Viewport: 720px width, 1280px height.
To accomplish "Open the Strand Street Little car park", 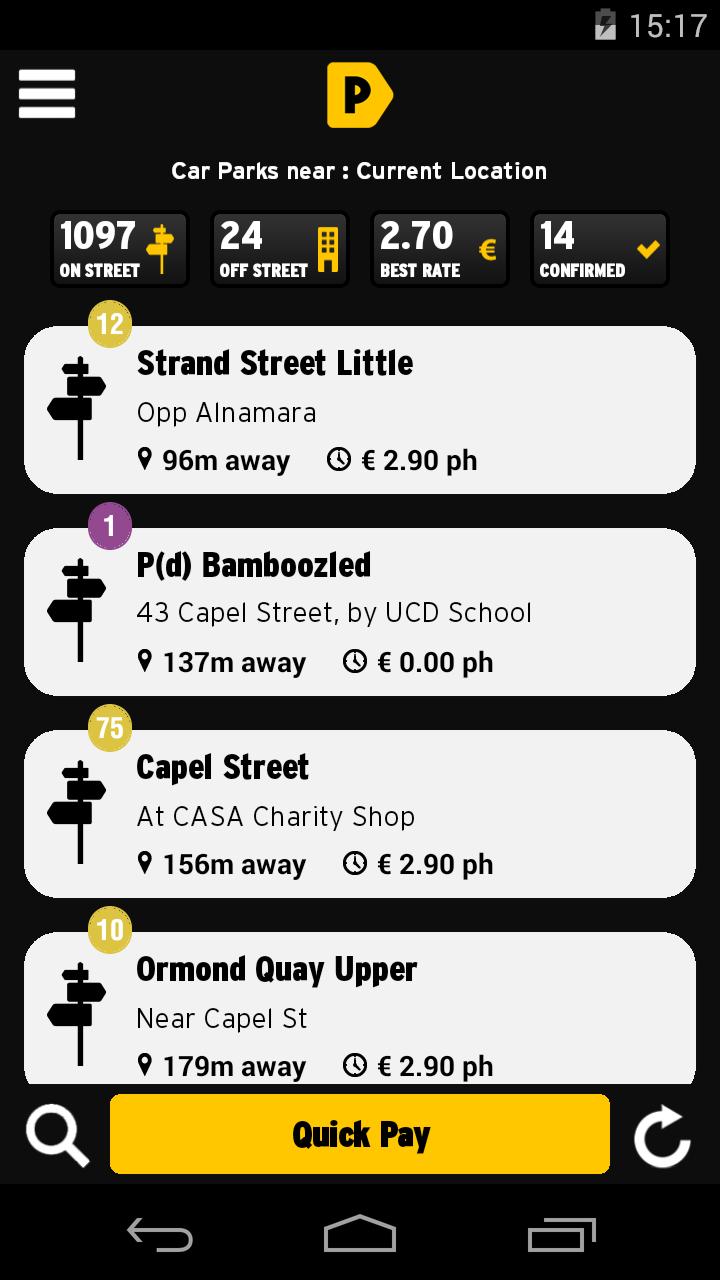I will tap(360, 410).
